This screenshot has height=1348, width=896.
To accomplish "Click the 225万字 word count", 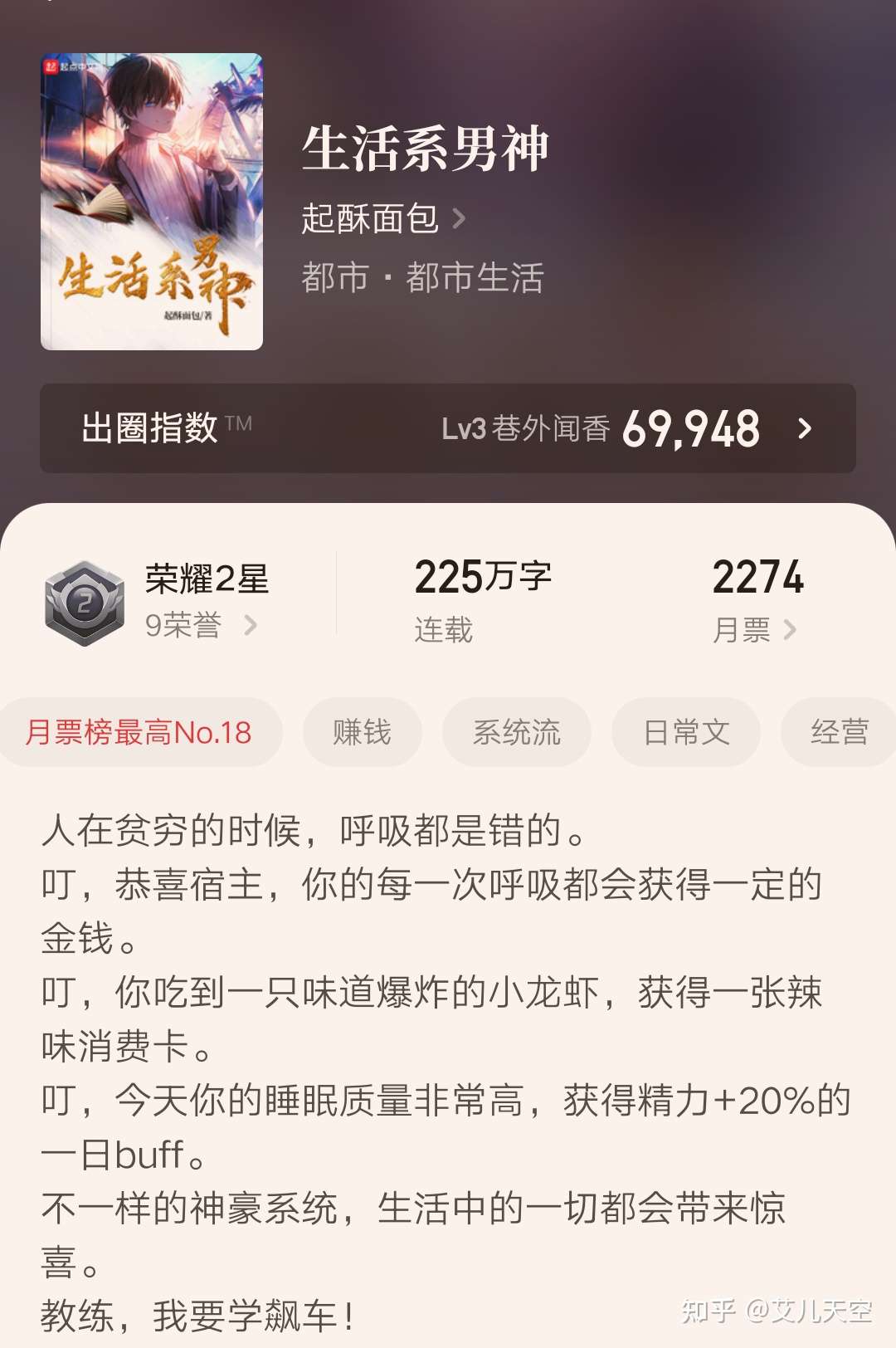I will pyautogui.click(x=484, y=578).
